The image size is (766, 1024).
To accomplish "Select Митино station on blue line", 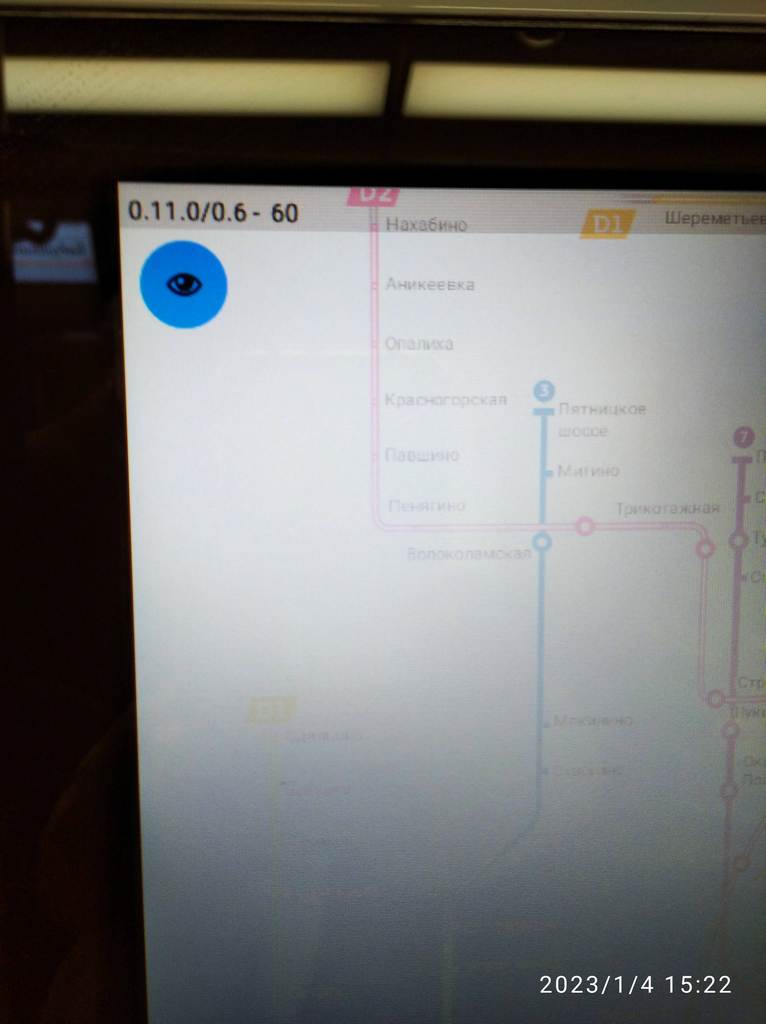I will click(588, 471).
